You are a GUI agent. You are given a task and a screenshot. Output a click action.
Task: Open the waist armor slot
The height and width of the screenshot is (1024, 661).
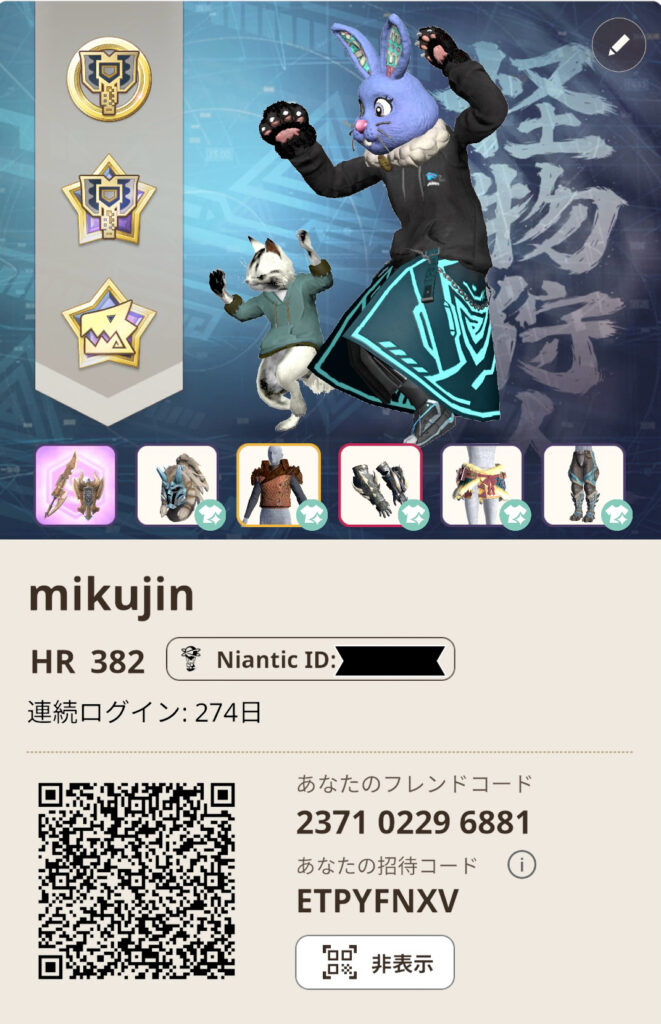[x=482, y=485]
